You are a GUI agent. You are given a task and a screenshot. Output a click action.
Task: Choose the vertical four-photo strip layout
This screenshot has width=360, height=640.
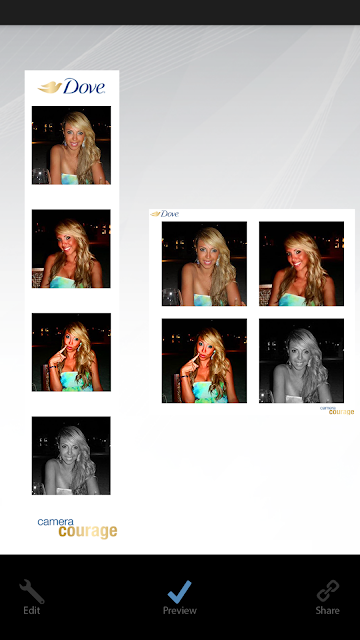point(72,312)
